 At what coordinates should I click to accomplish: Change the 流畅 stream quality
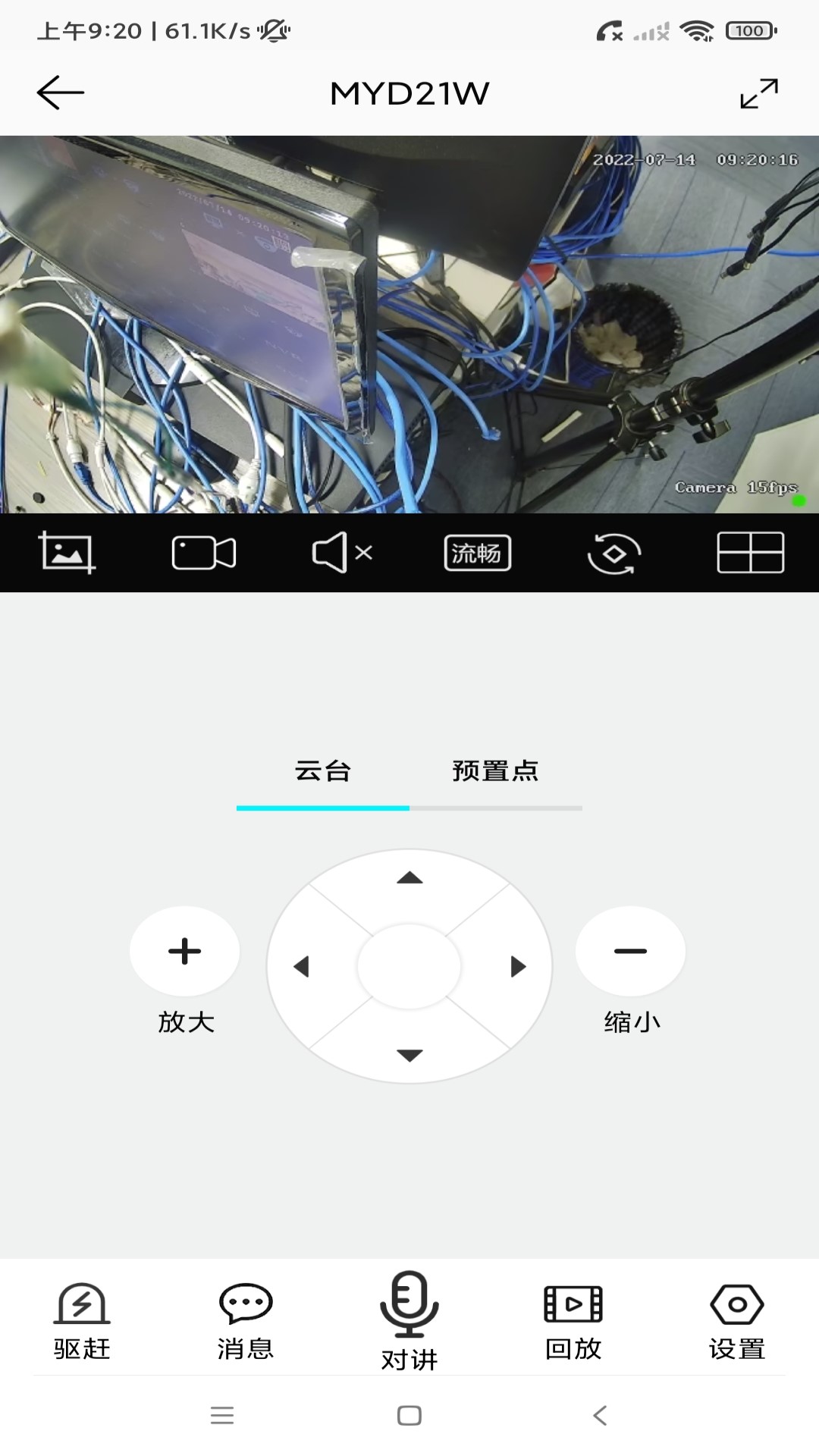tap(477, 553)
